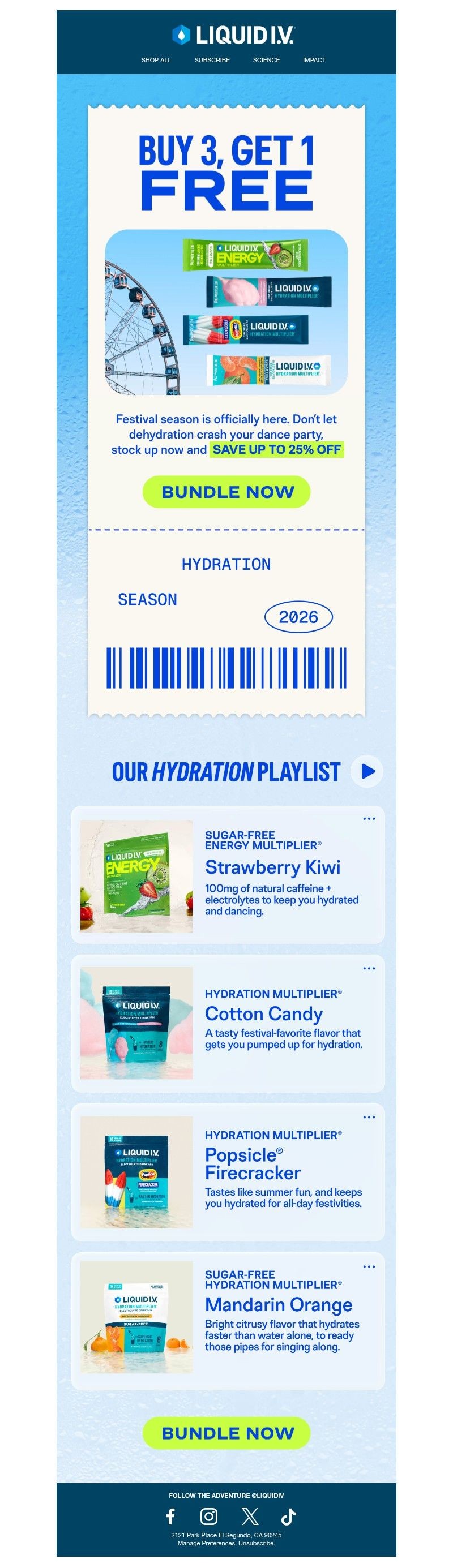Open the Popsicle Firecracker product card
The width and height of the screenshot is (453, 1568).
[x=228, y=1172]
